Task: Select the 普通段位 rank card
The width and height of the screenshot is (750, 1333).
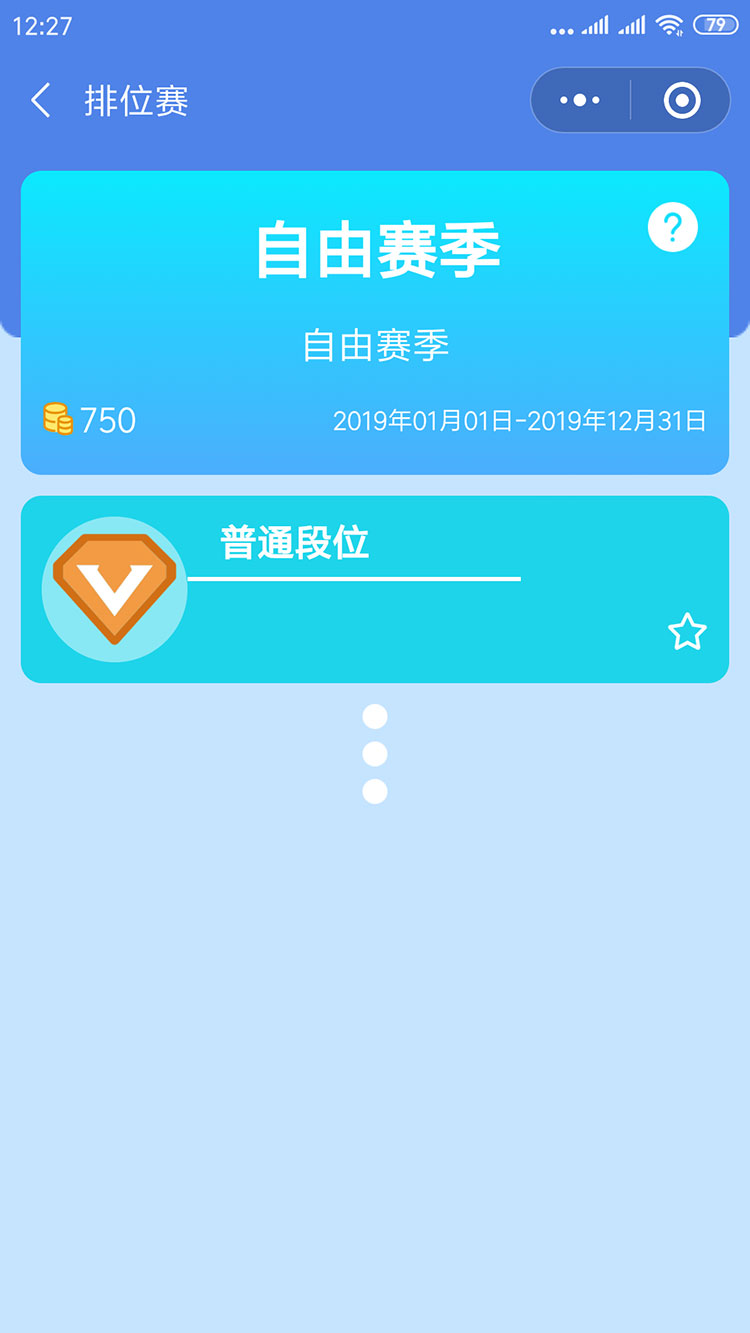Action: [375, 589]
